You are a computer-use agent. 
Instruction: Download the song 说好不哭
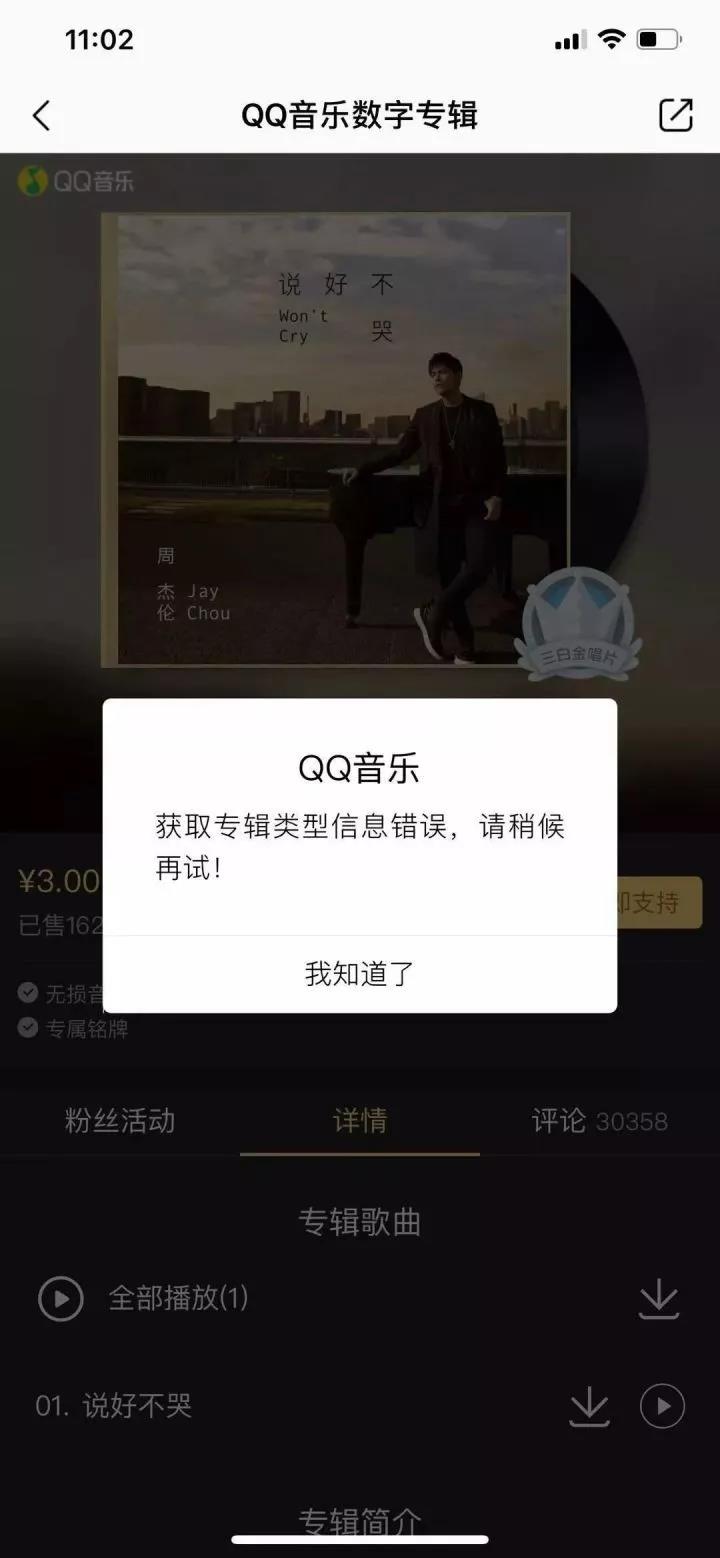(590, 1406)
